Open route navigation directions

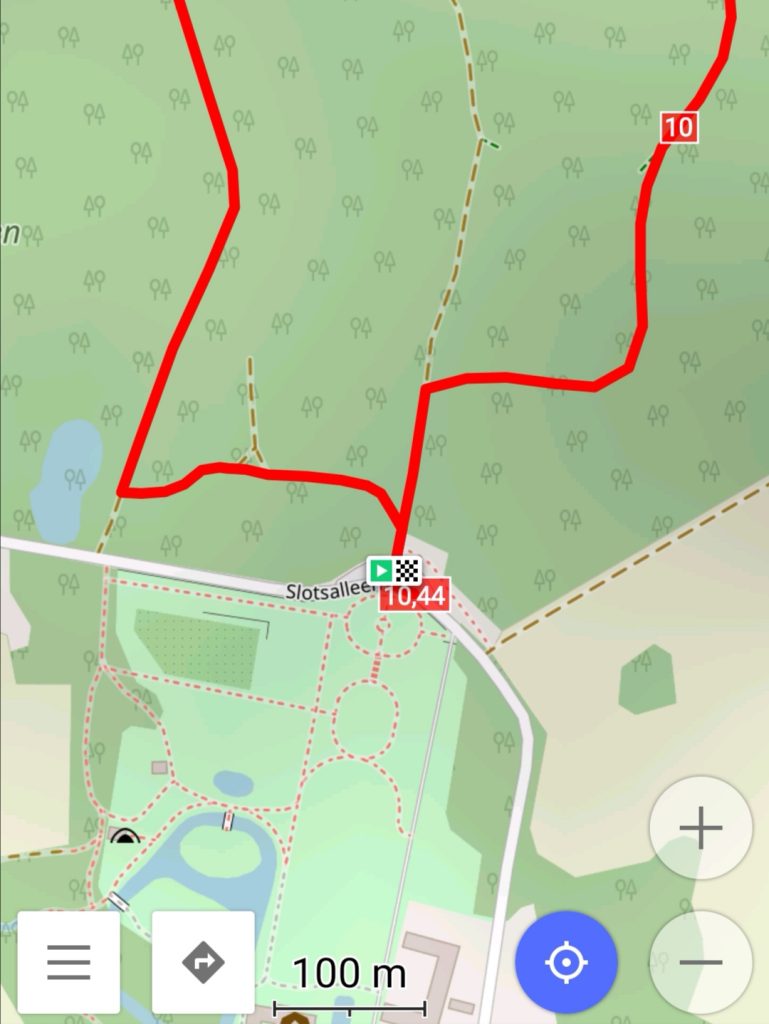point(203,962)
